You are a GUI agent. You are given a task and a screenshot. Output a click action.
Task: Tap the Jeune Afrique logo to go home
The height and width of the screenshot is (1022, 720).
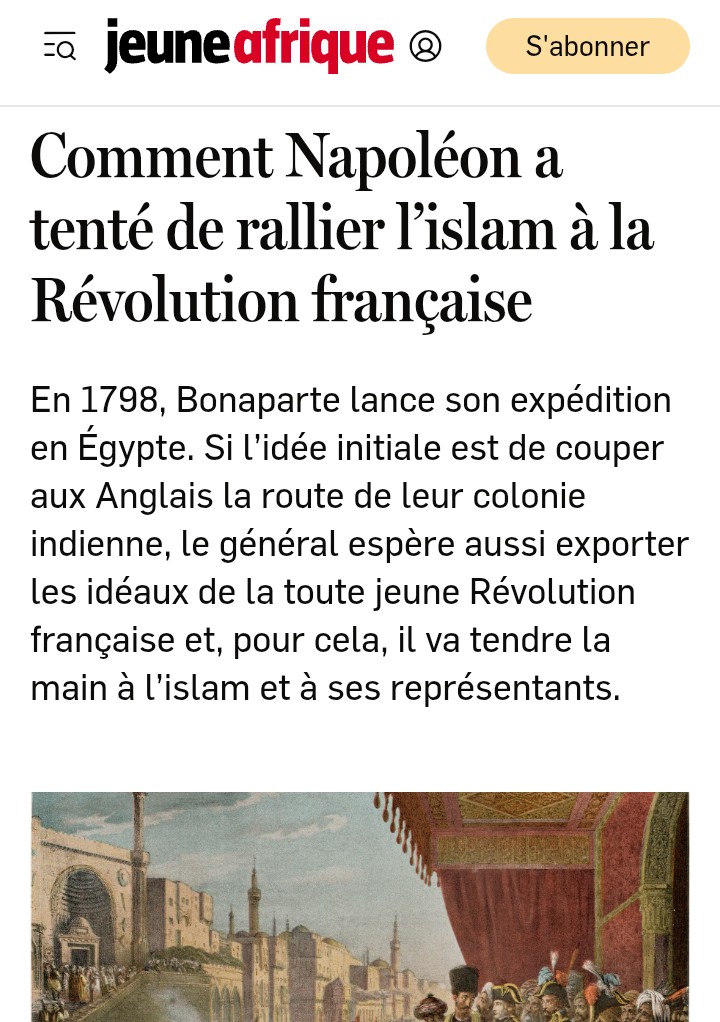tap(250, 46)
